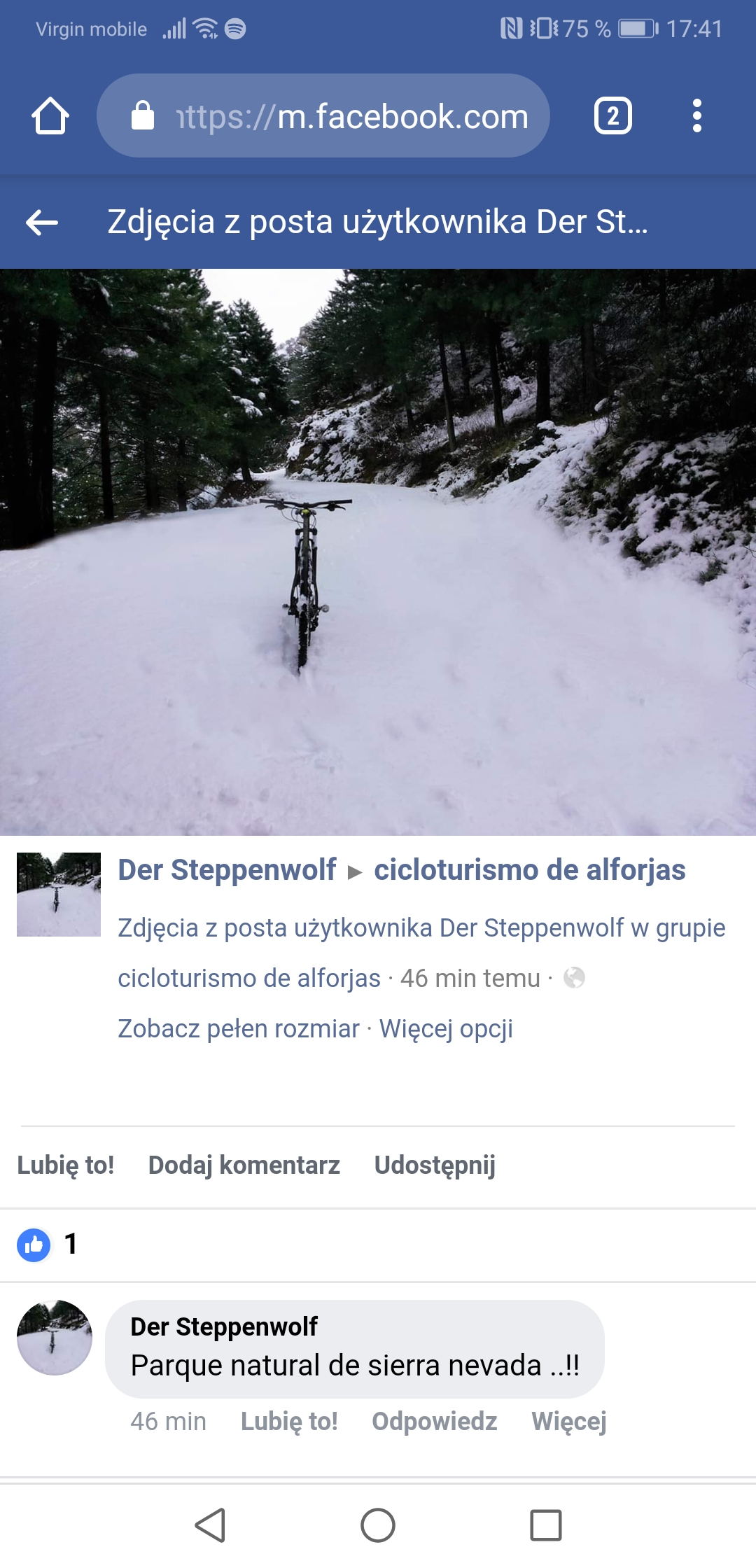The image size is (756, 1568).
Task: Tap the browser home icon
Action: [50, 115]
